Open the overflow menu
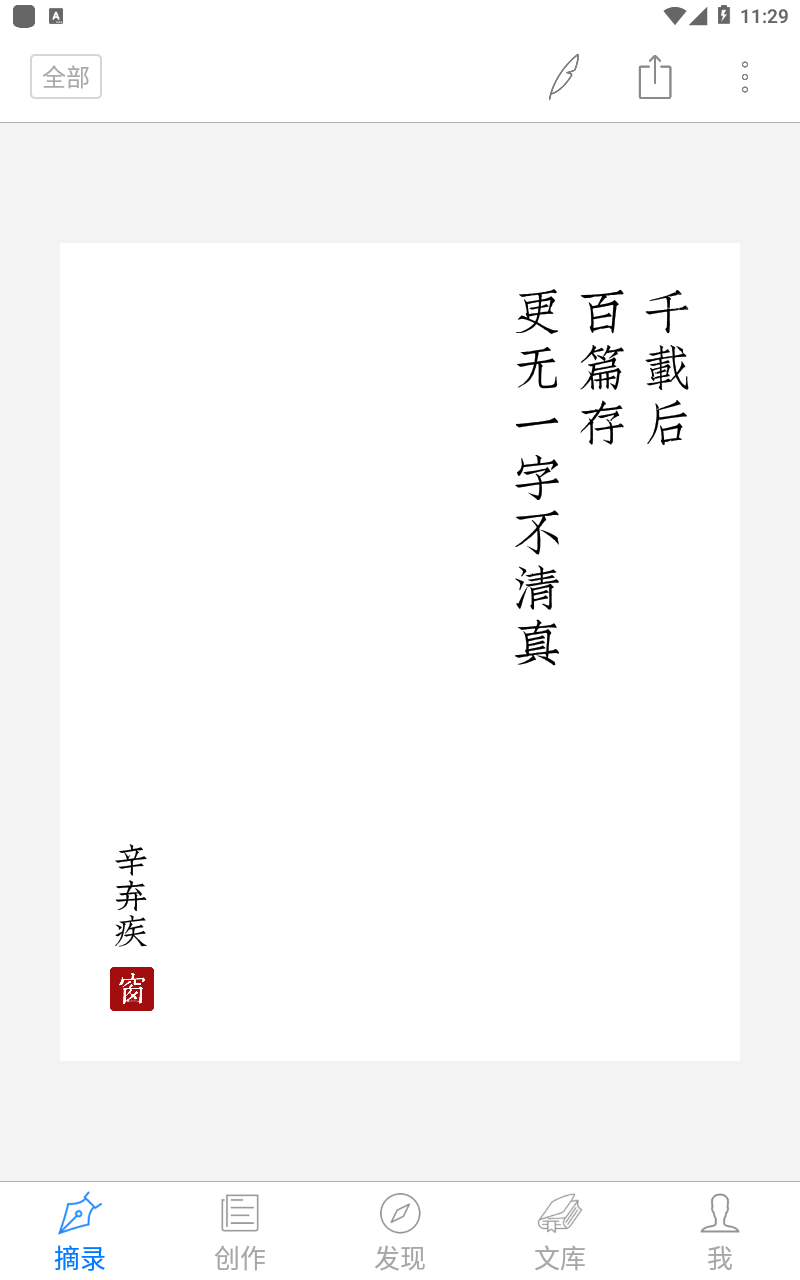The image size is (800, 1280). pos(745,77)
